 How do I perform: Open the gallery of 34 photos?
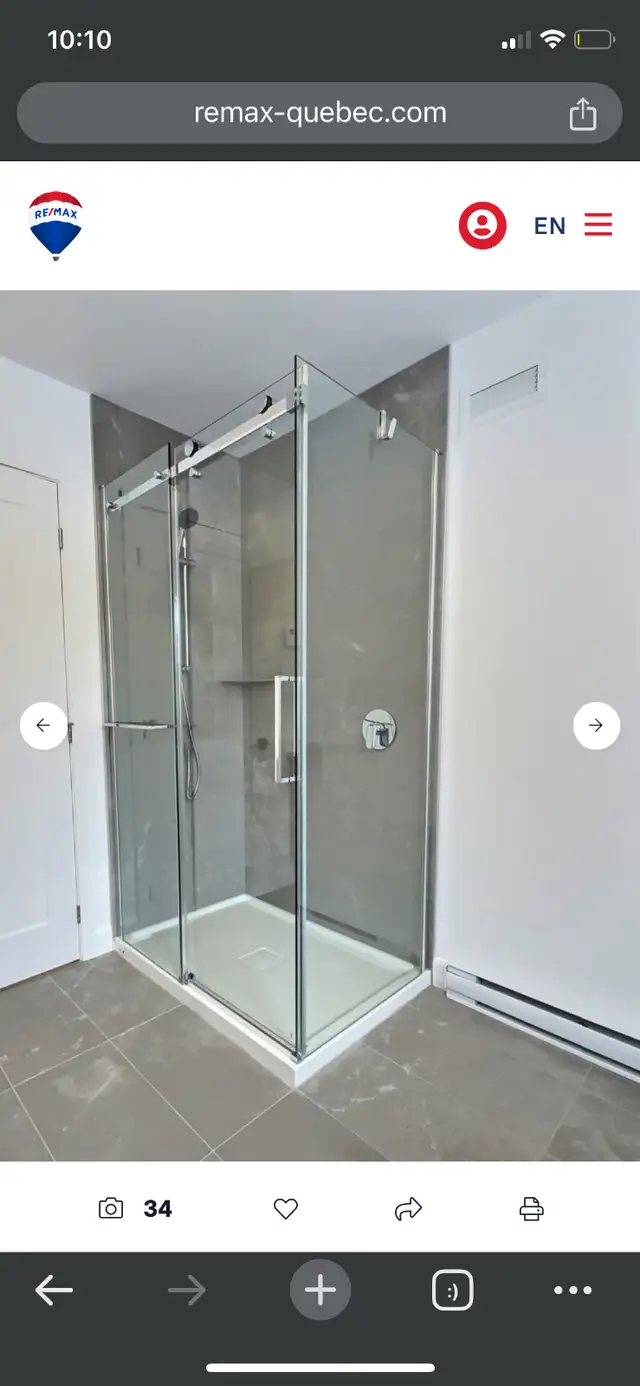(x=136, y=1208)
